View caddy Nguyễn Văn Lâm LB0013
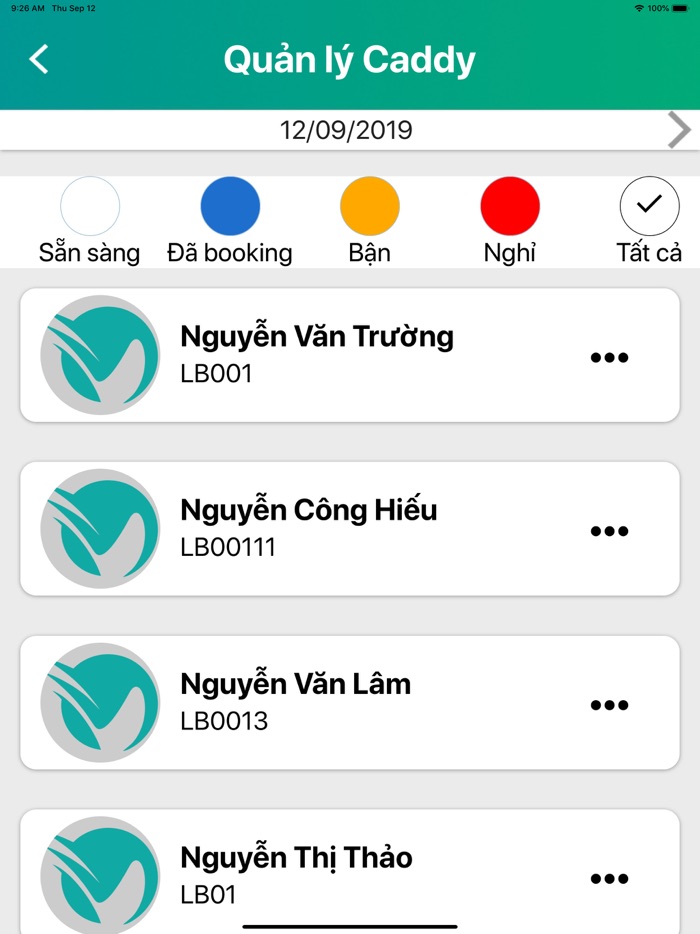This screenshot has width=700, height=934. tap(295, 701)
